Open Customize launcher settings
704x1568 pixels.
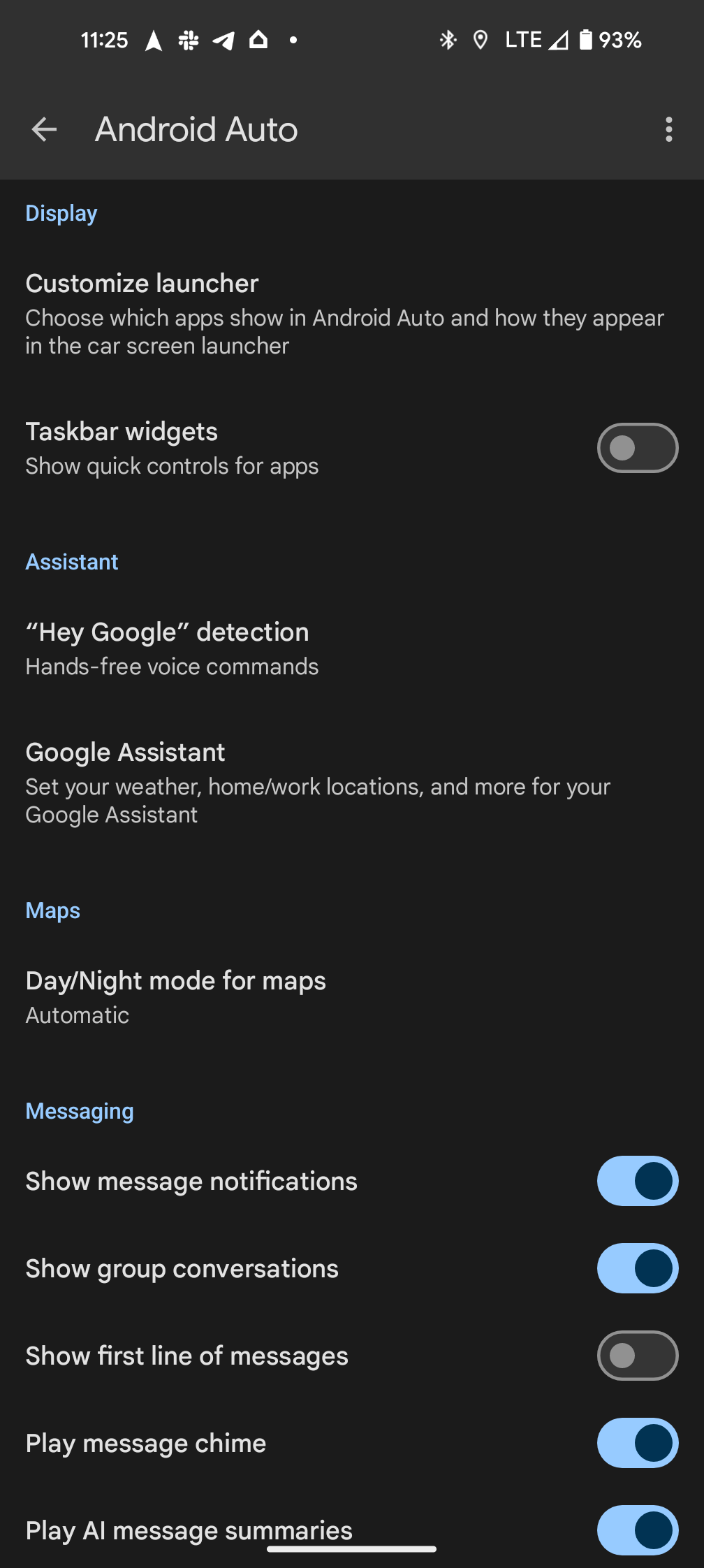(352, 314)
